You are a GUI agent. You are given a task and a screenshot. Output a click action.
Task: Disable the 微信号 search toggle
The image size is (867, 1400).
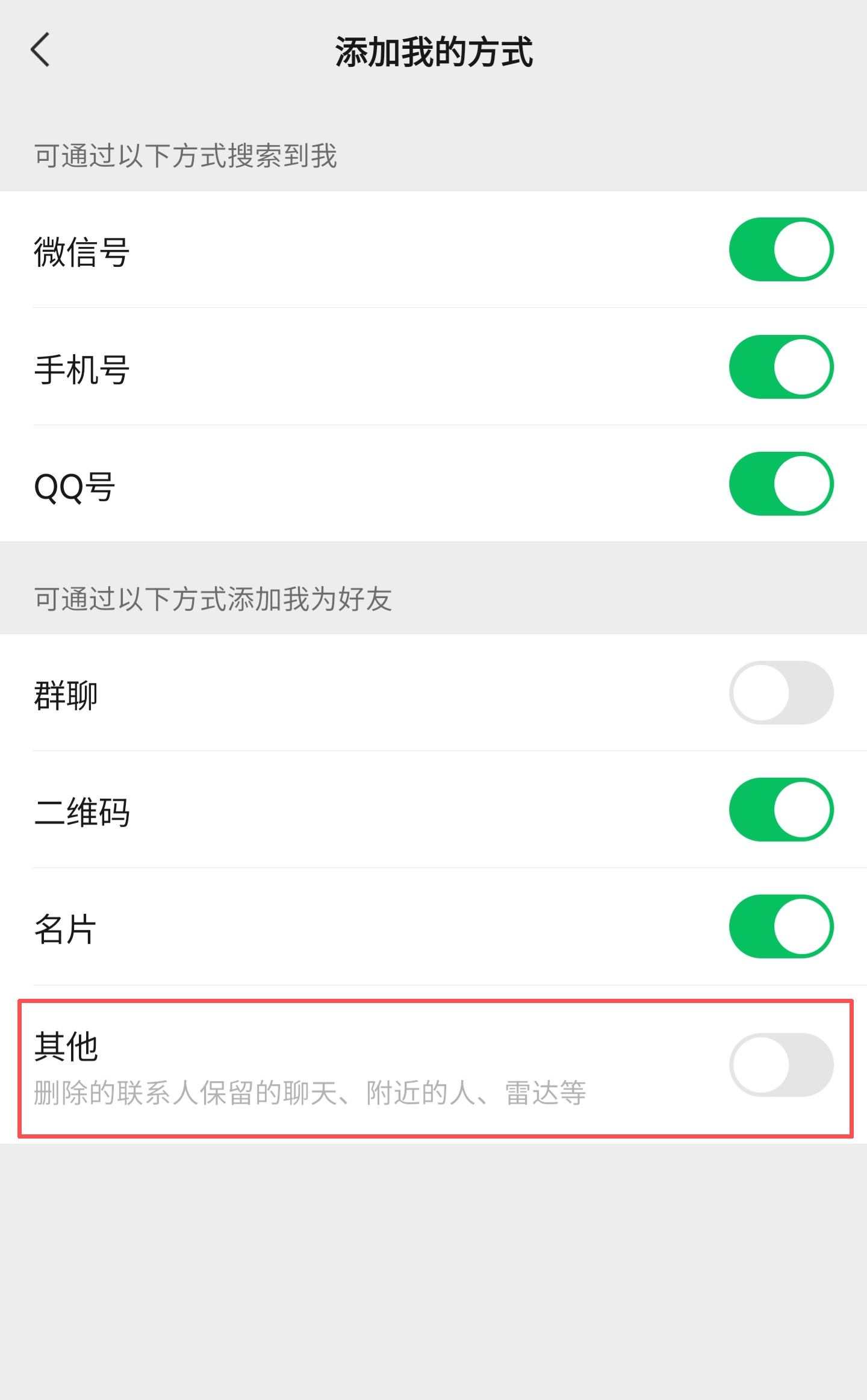pos(780,249)
